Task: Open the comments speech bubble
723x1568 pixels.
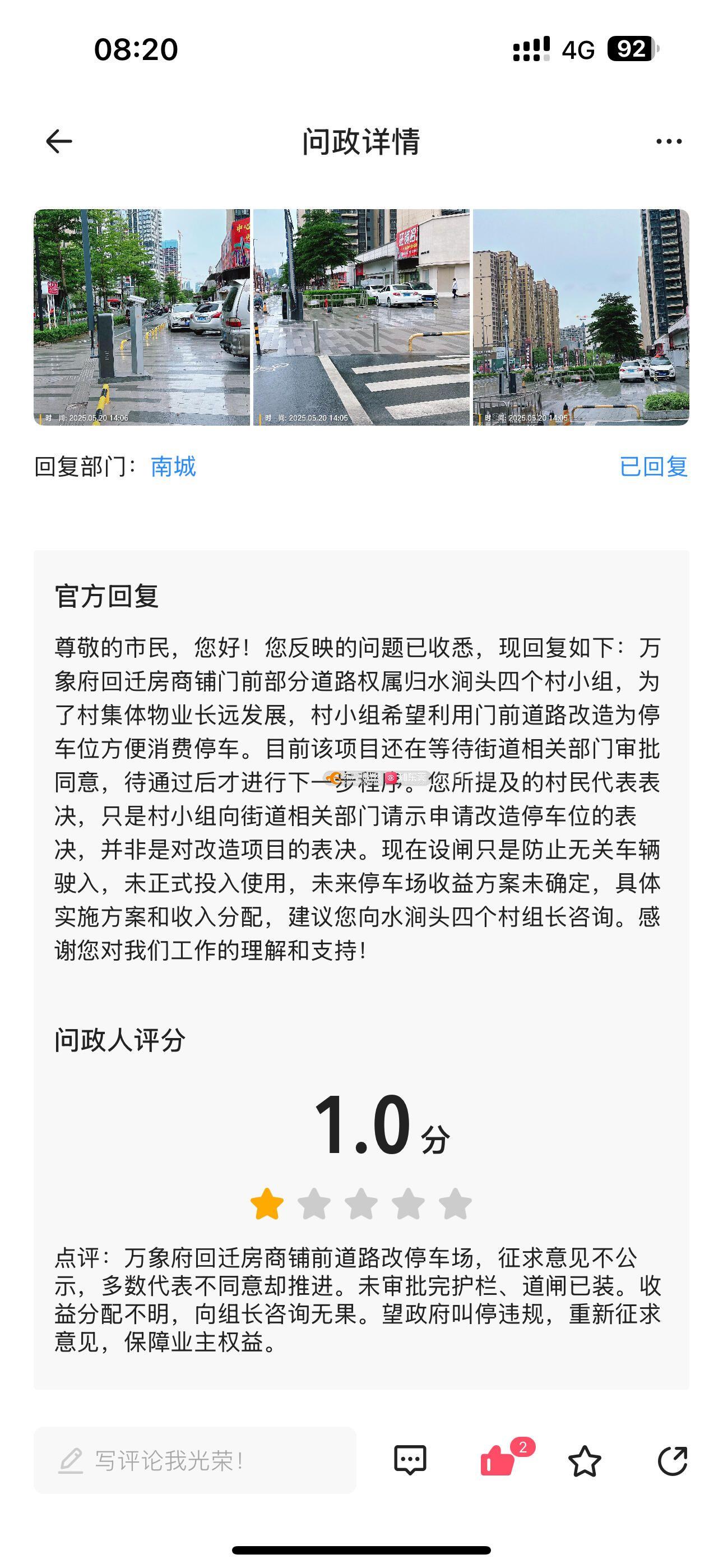Action: click(410, 1460)
